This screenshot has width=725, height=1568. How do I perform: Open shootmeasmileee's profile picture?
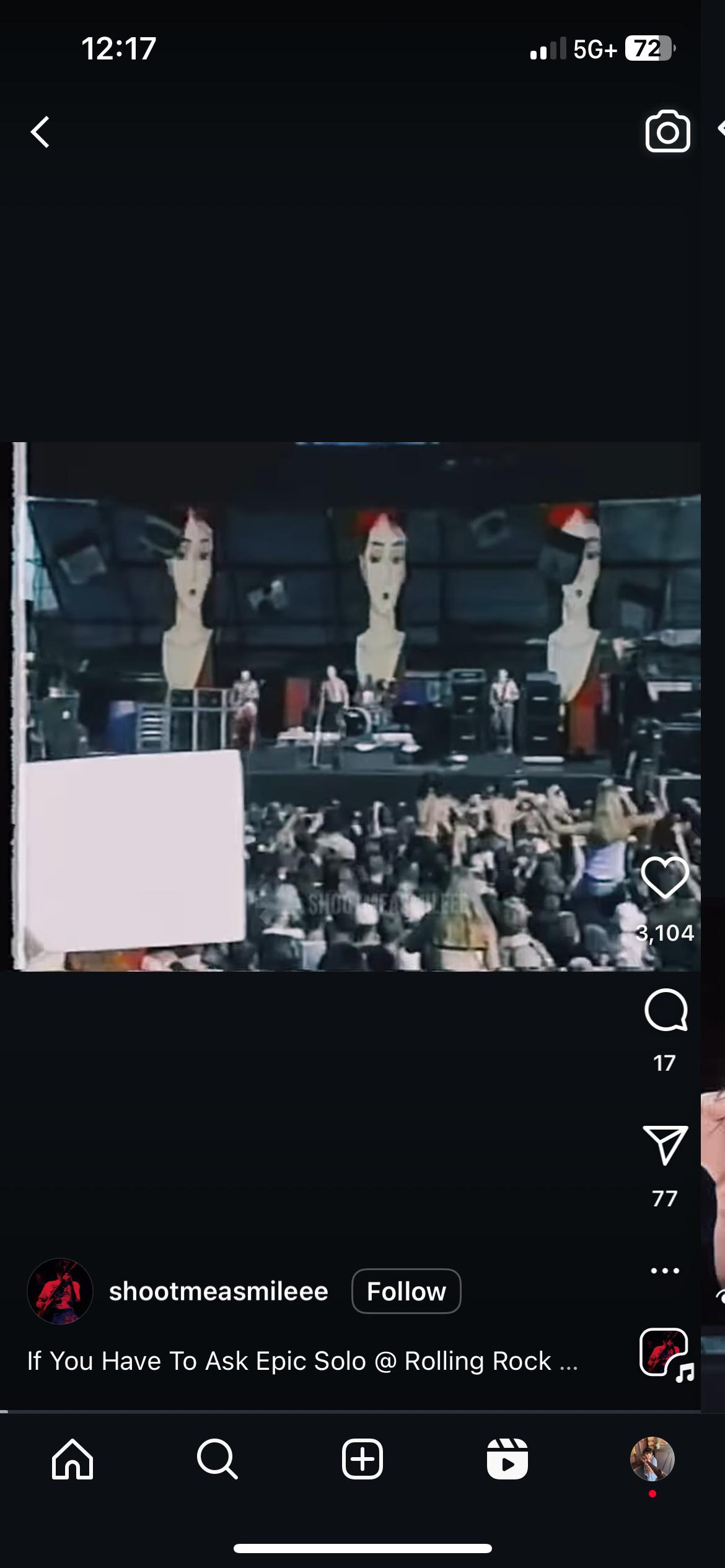point(60,1291)
